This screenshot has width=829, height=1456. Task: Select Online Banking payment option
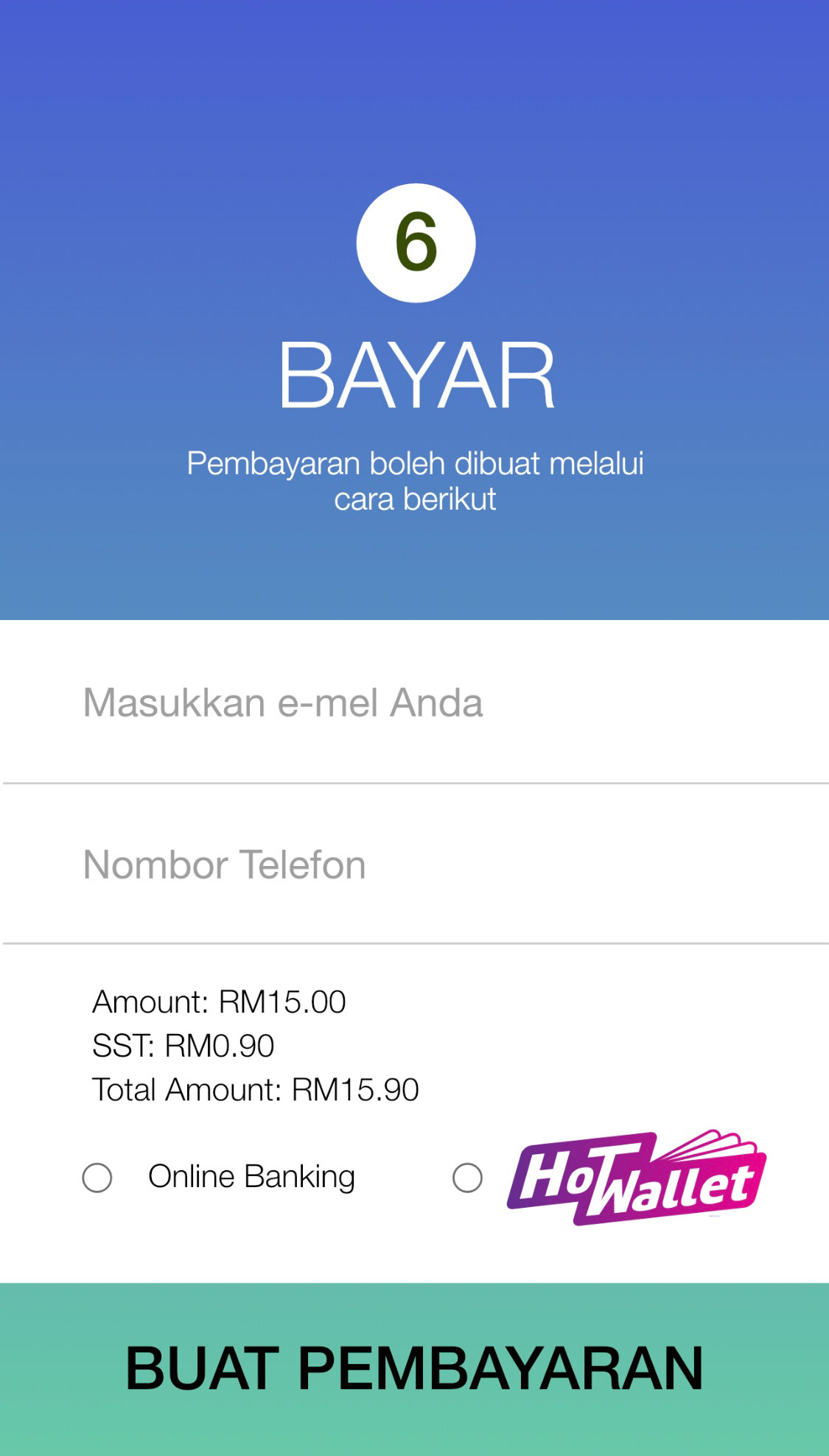pyautogui.click(x=97, y=1178)
